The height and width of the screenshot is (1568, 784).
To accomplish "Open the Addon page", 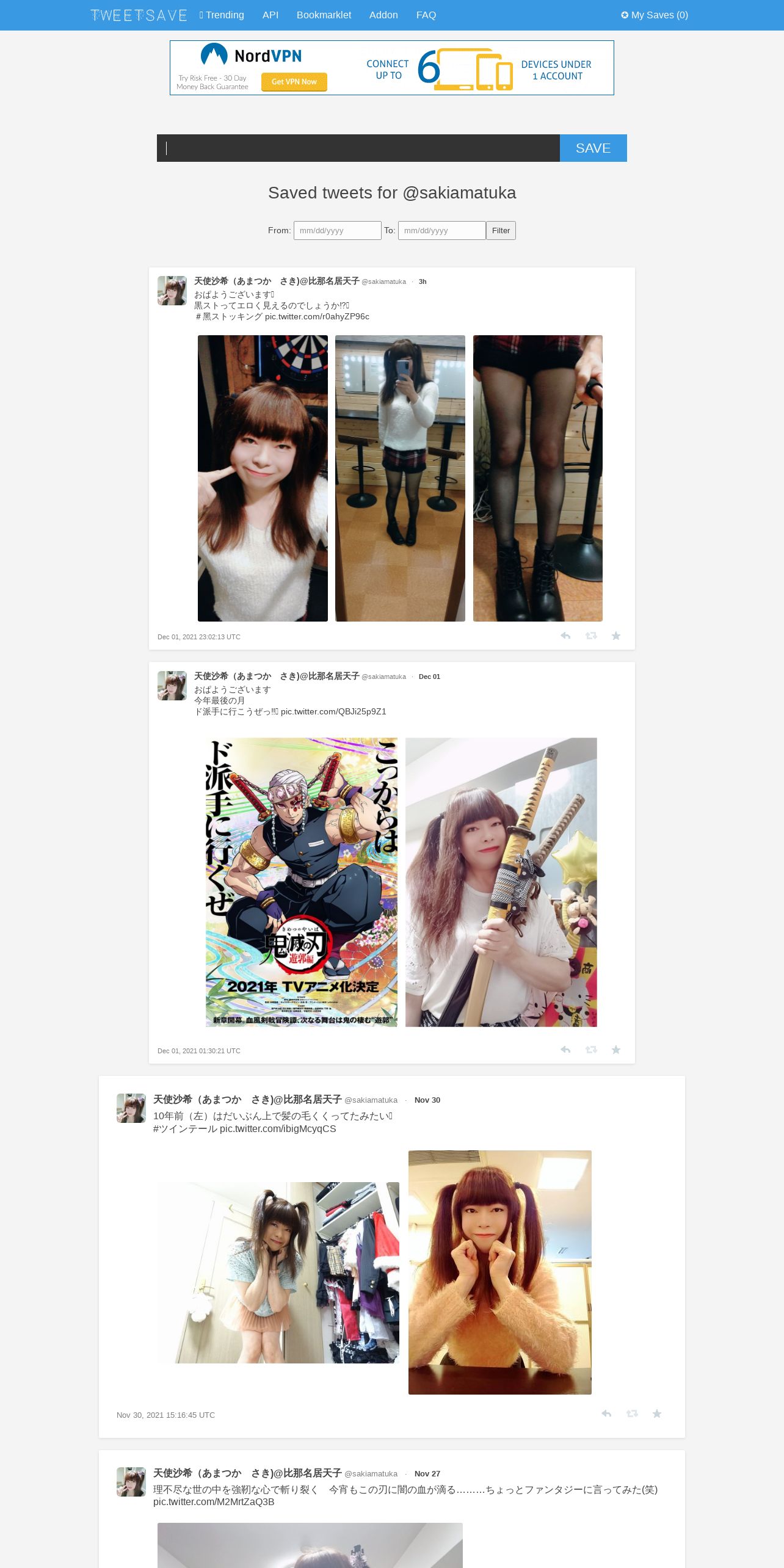I will (x=383, y=15).
